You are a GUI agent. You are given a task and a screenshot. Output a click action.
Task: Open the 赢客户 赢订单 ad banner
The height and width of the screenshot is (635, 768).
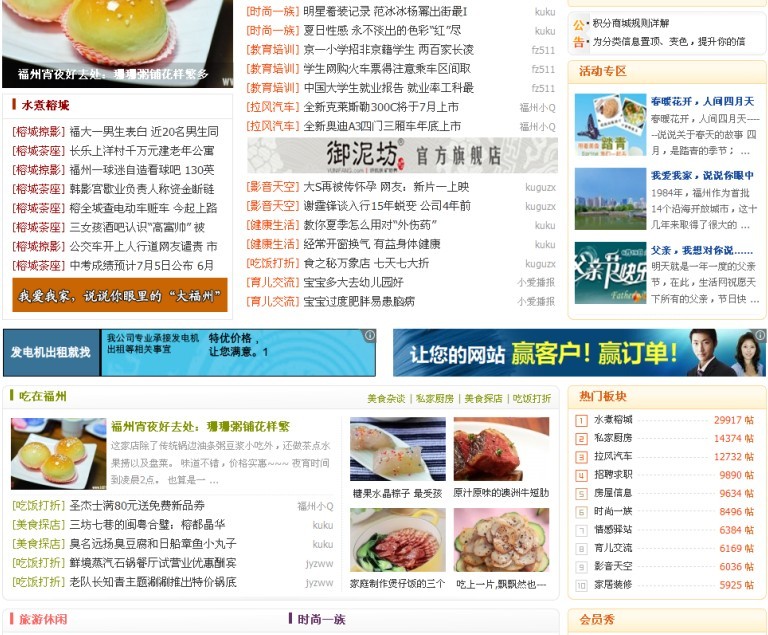point(578,352)
